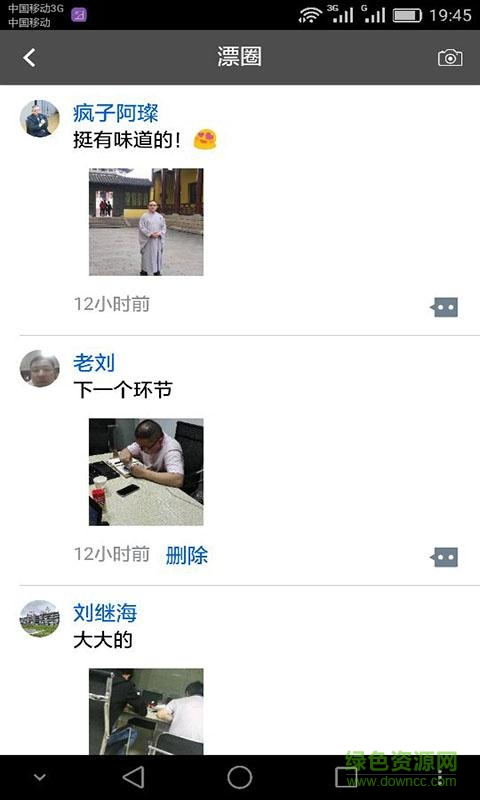Tap 疯子阿璨's avatar picture

[x=40, y=118]
